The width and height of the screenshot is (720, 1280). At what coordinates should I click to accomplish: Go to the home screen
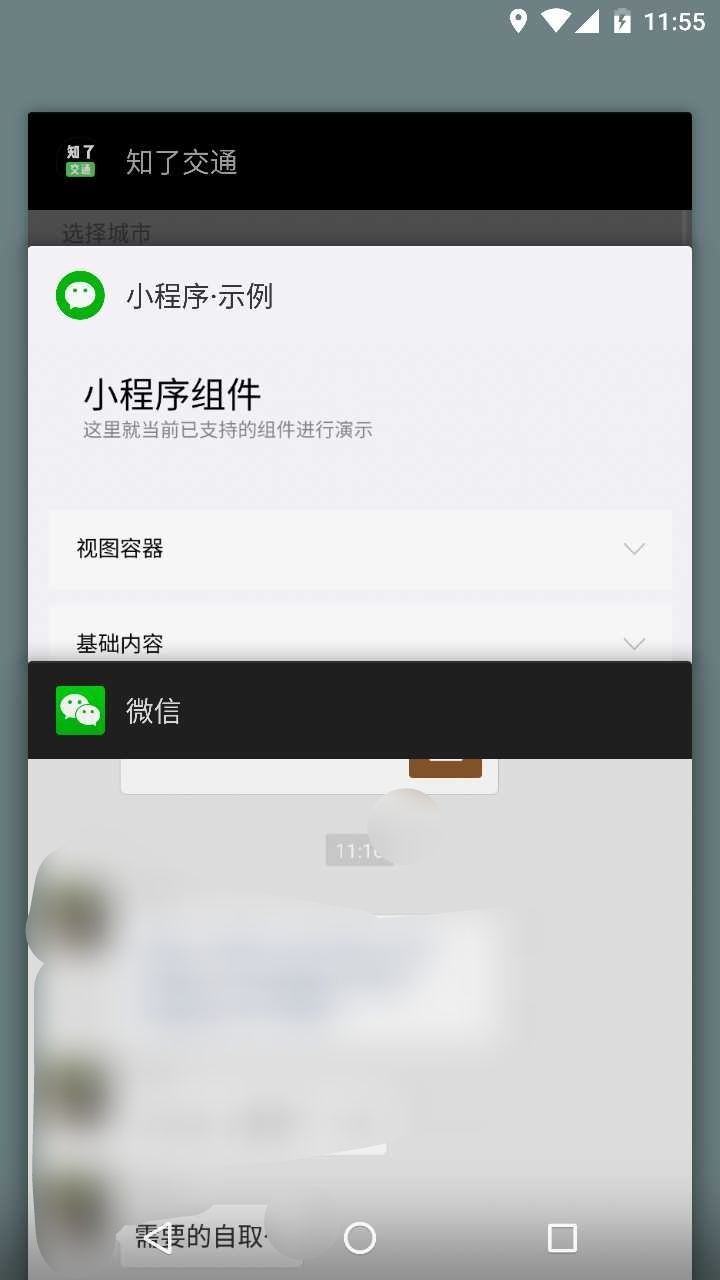360,1238
